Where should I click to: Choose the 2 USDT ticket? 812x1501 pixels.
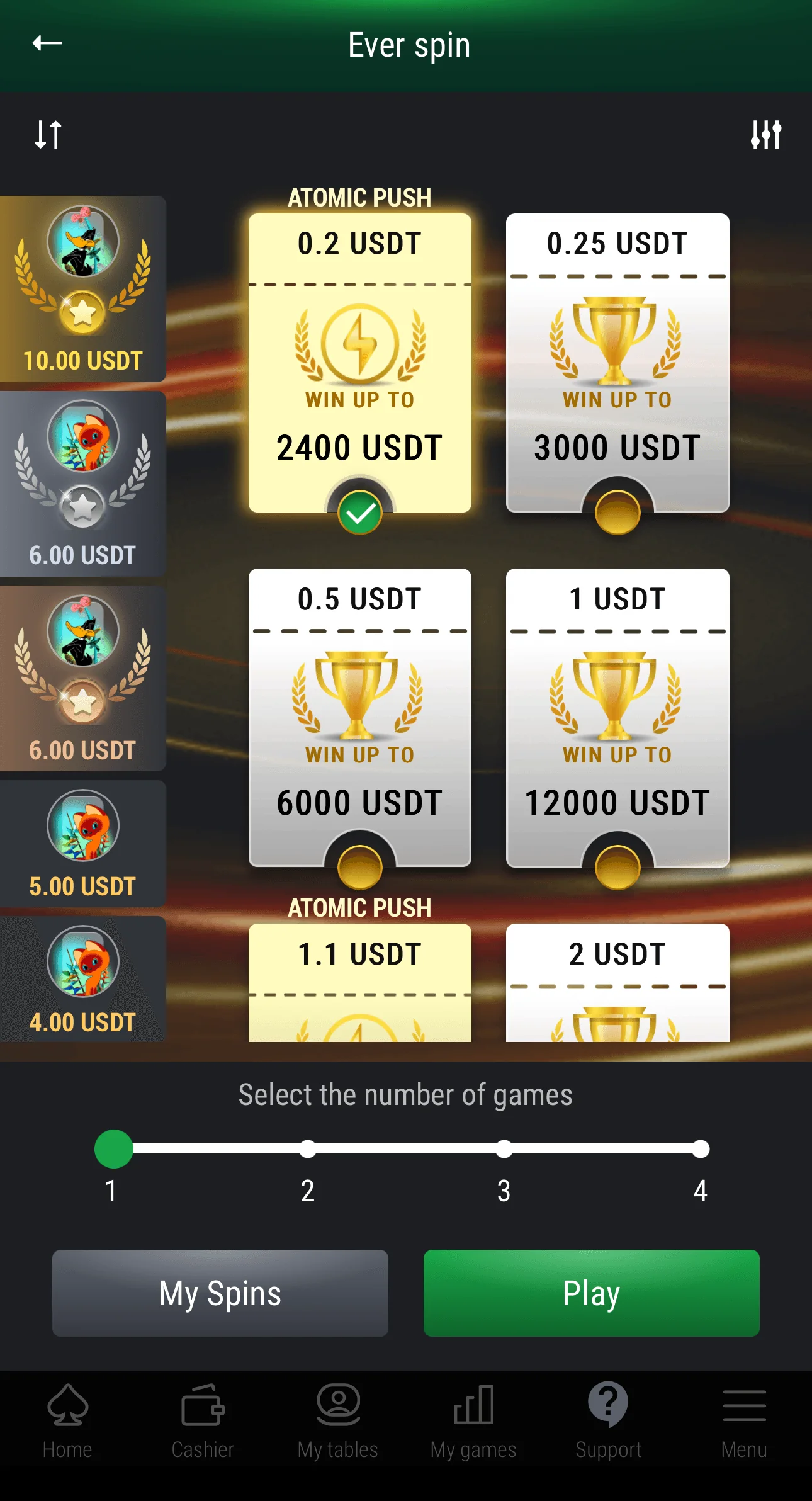pos(617,983)
